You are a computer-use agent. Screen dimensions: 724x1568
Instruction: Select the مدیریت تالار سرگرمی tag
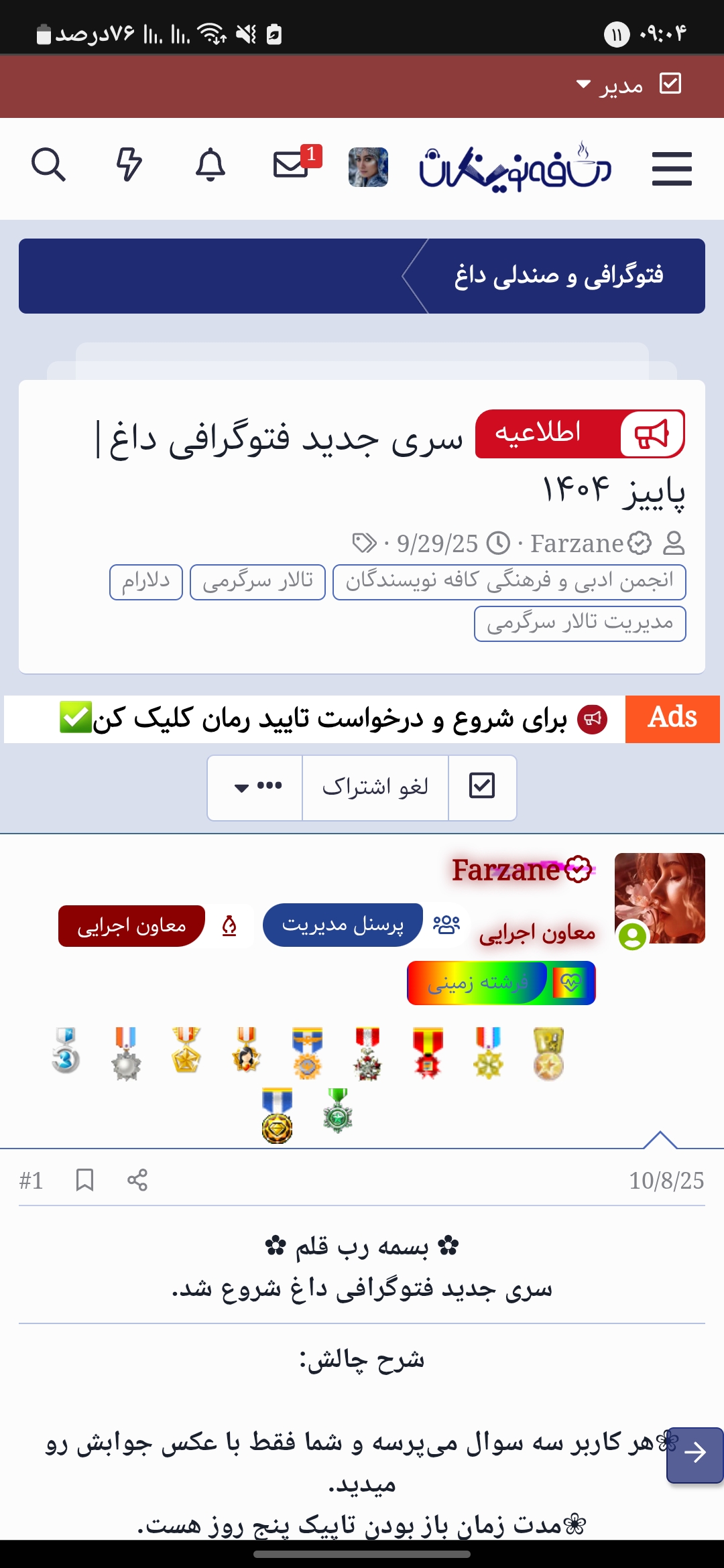(579, 623)
